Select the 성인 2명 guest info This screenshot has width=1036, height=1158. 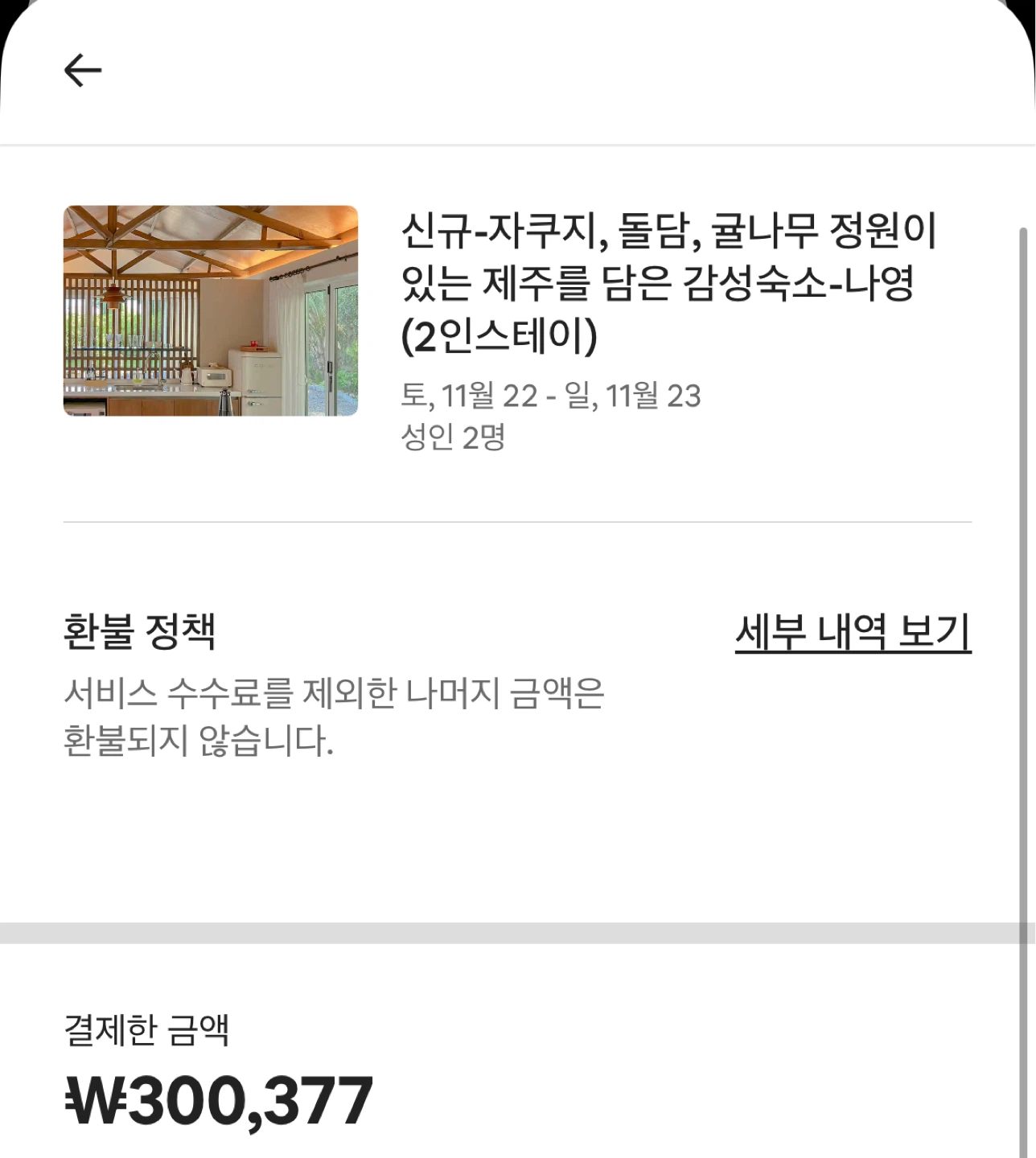click(454, 437)
